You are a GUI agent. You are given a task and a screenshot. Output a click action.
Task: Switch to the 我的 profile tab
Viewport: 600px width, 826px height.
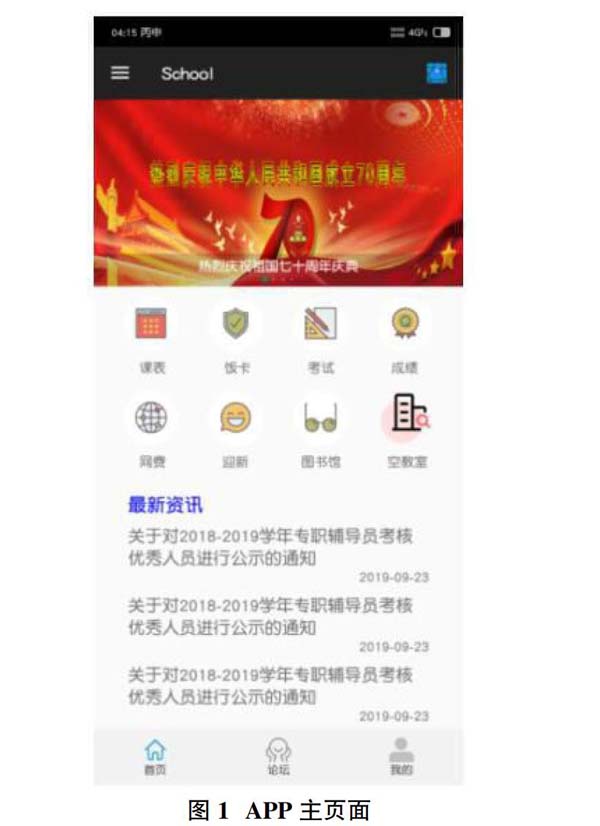click(x=401, y=756)
